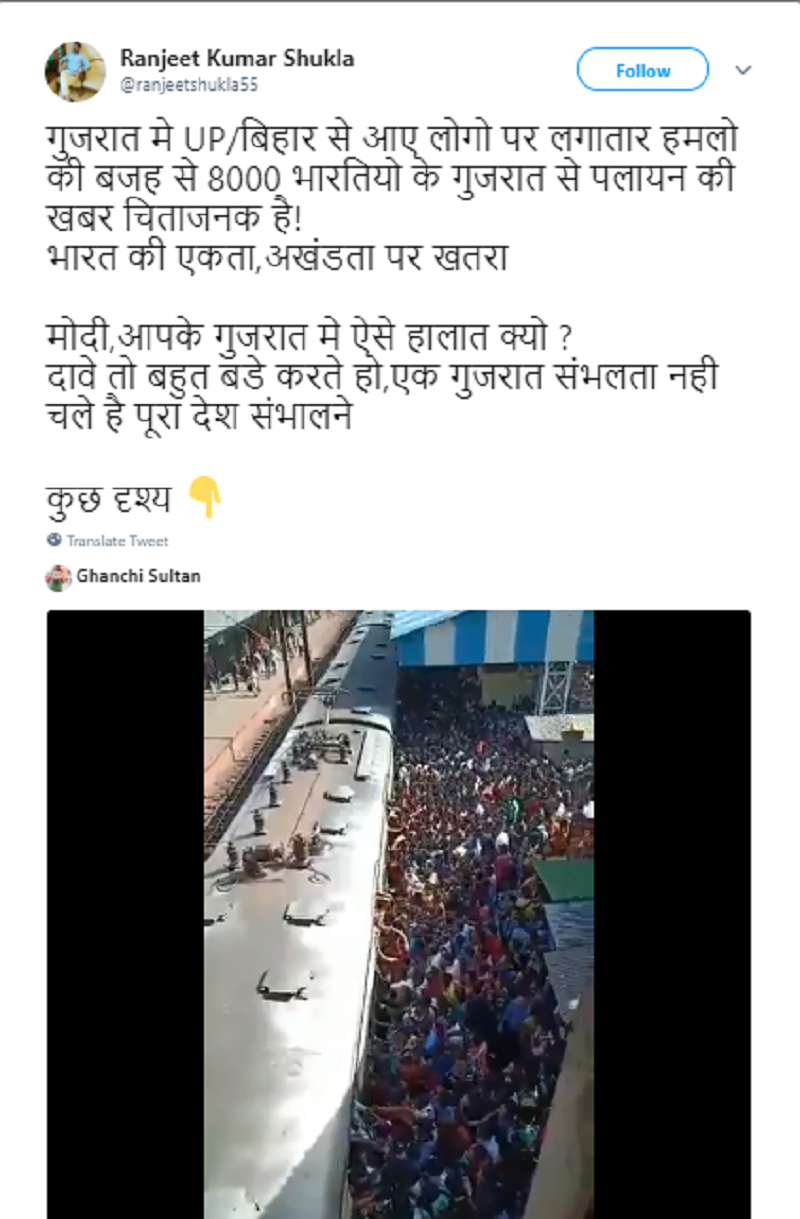Screen dimensions: 800x1219
Task: Play the crowded train video
Action: 399,913
